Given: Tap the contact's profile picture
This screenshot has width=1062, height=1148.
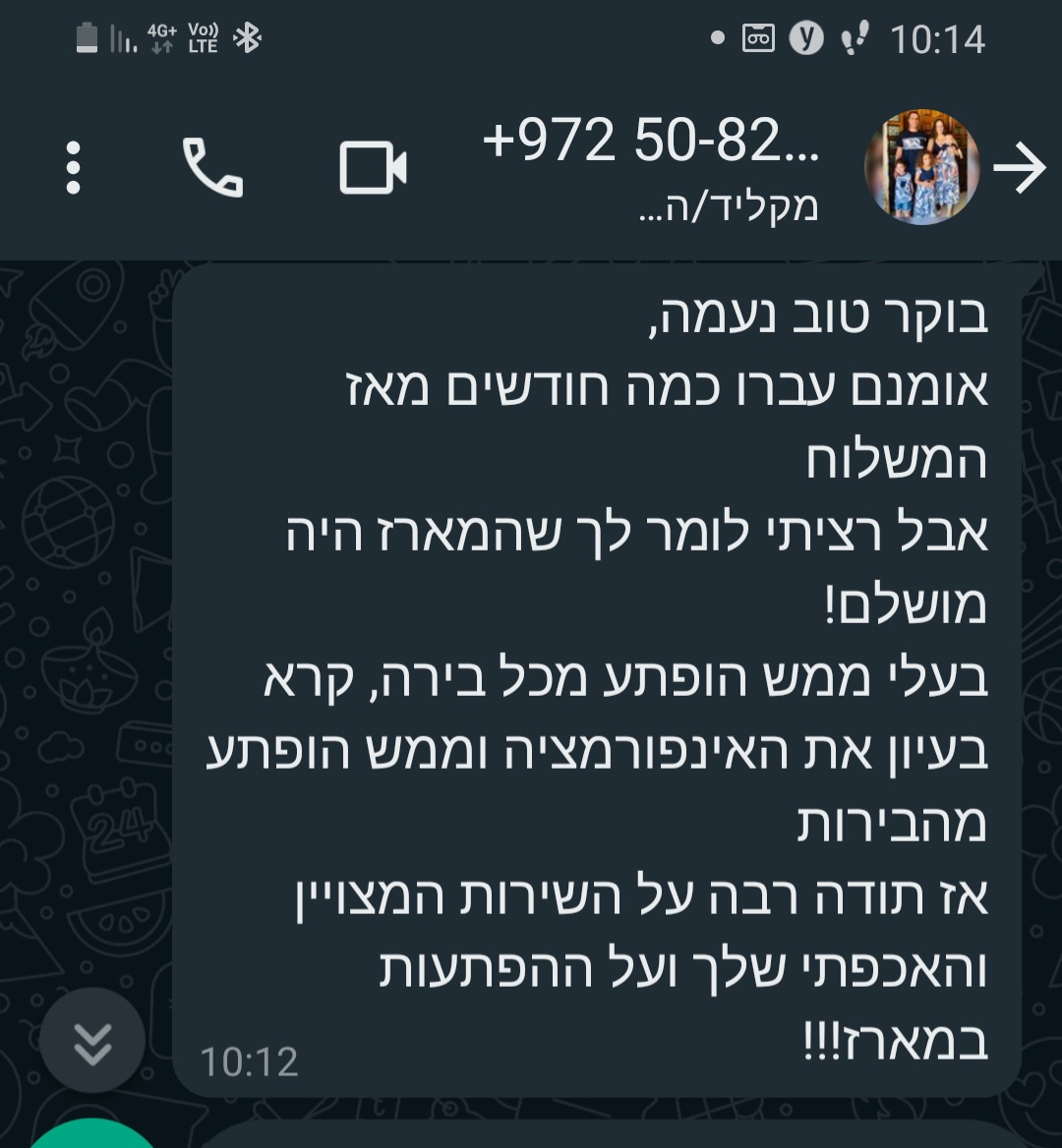Looking at the screenshot, I should [921, 168].
